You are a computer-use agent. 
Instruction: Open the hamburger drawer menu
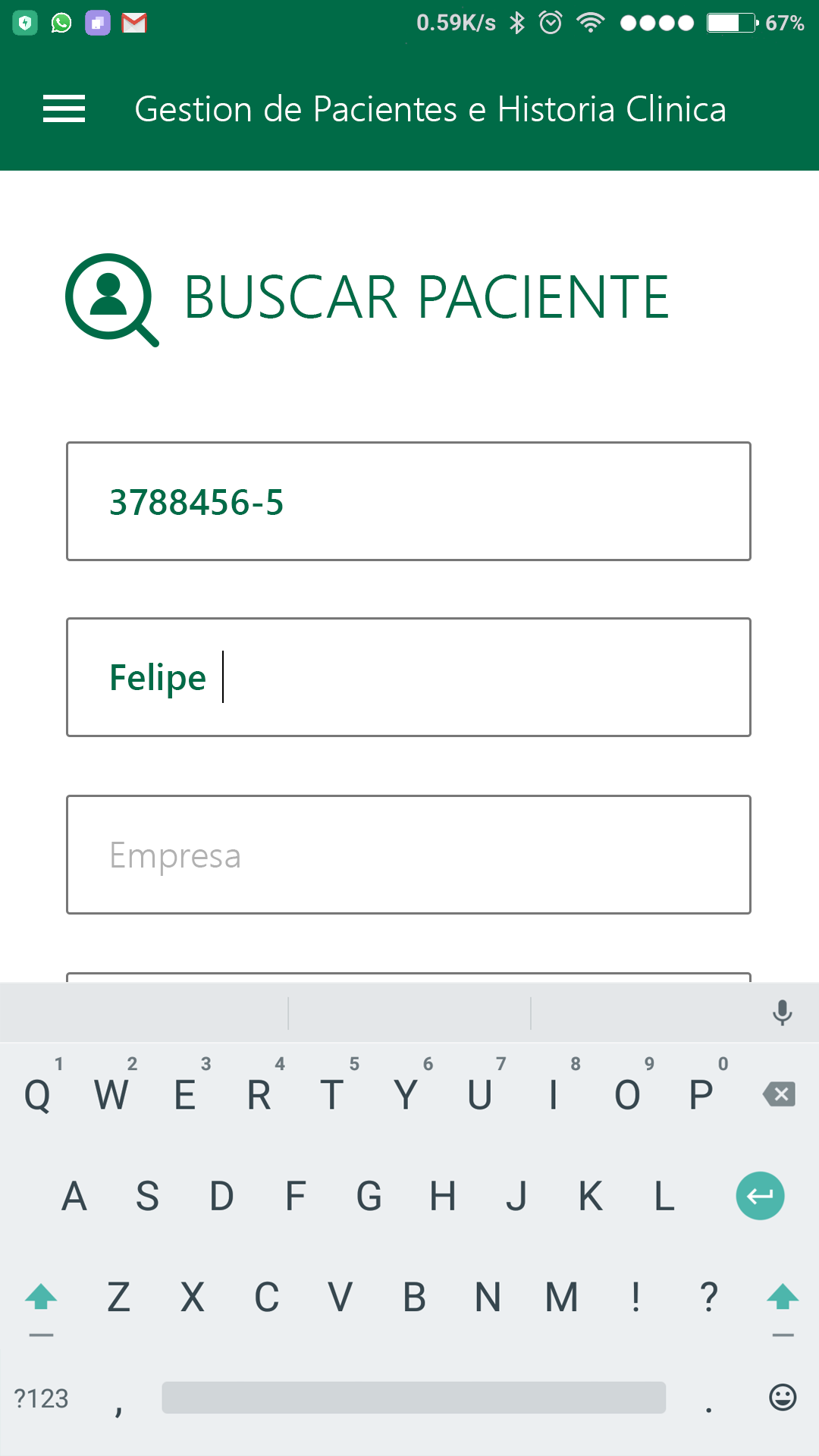(64, 109)
